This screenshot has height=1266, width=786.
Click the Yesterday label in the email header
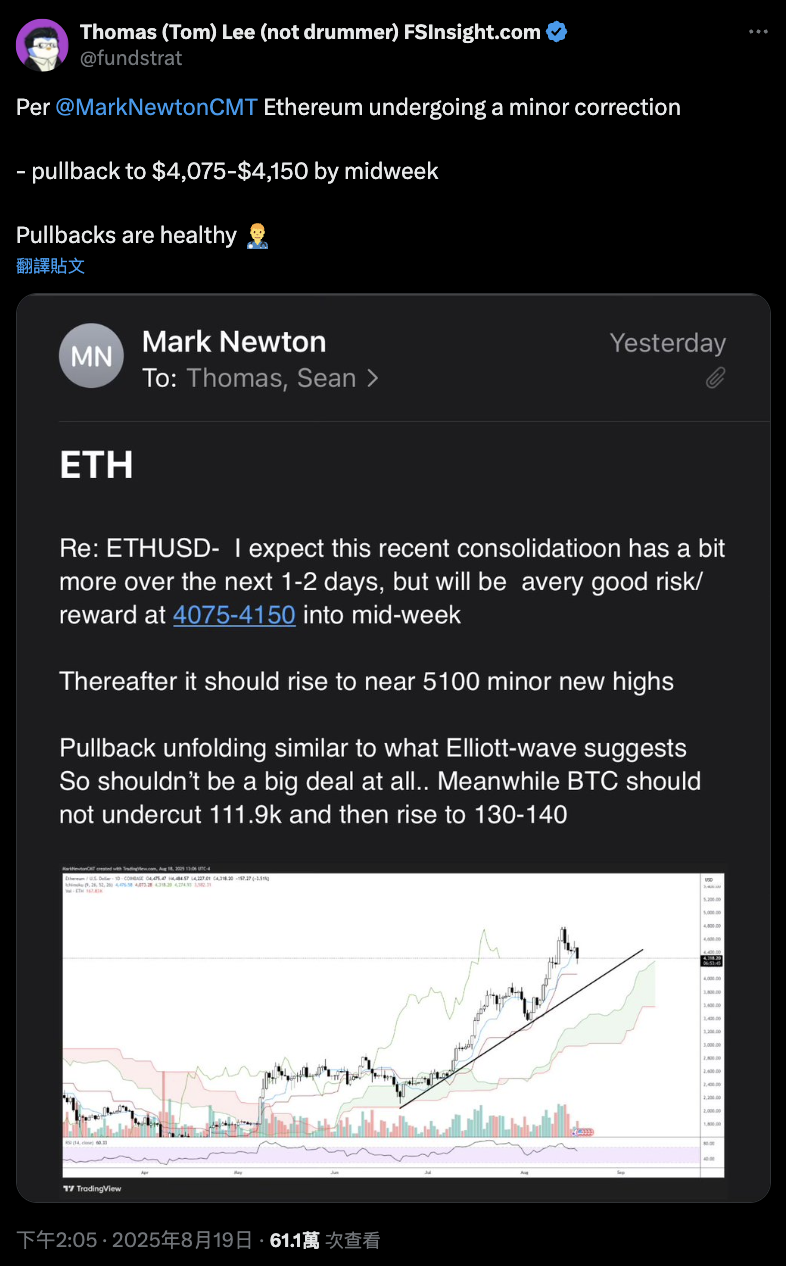[x=667, y=342]
